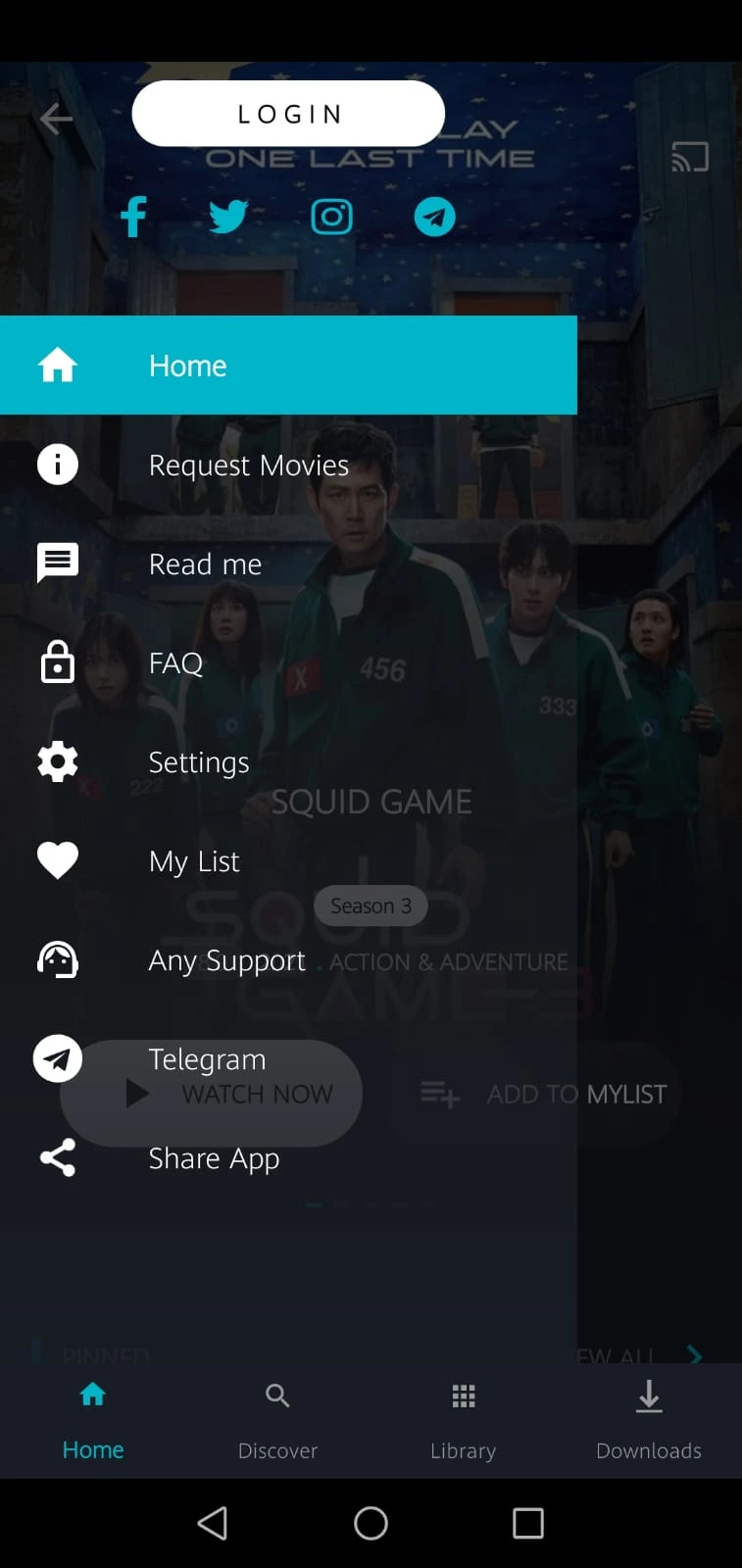Click the Twitter bird icon

[228, 217]
